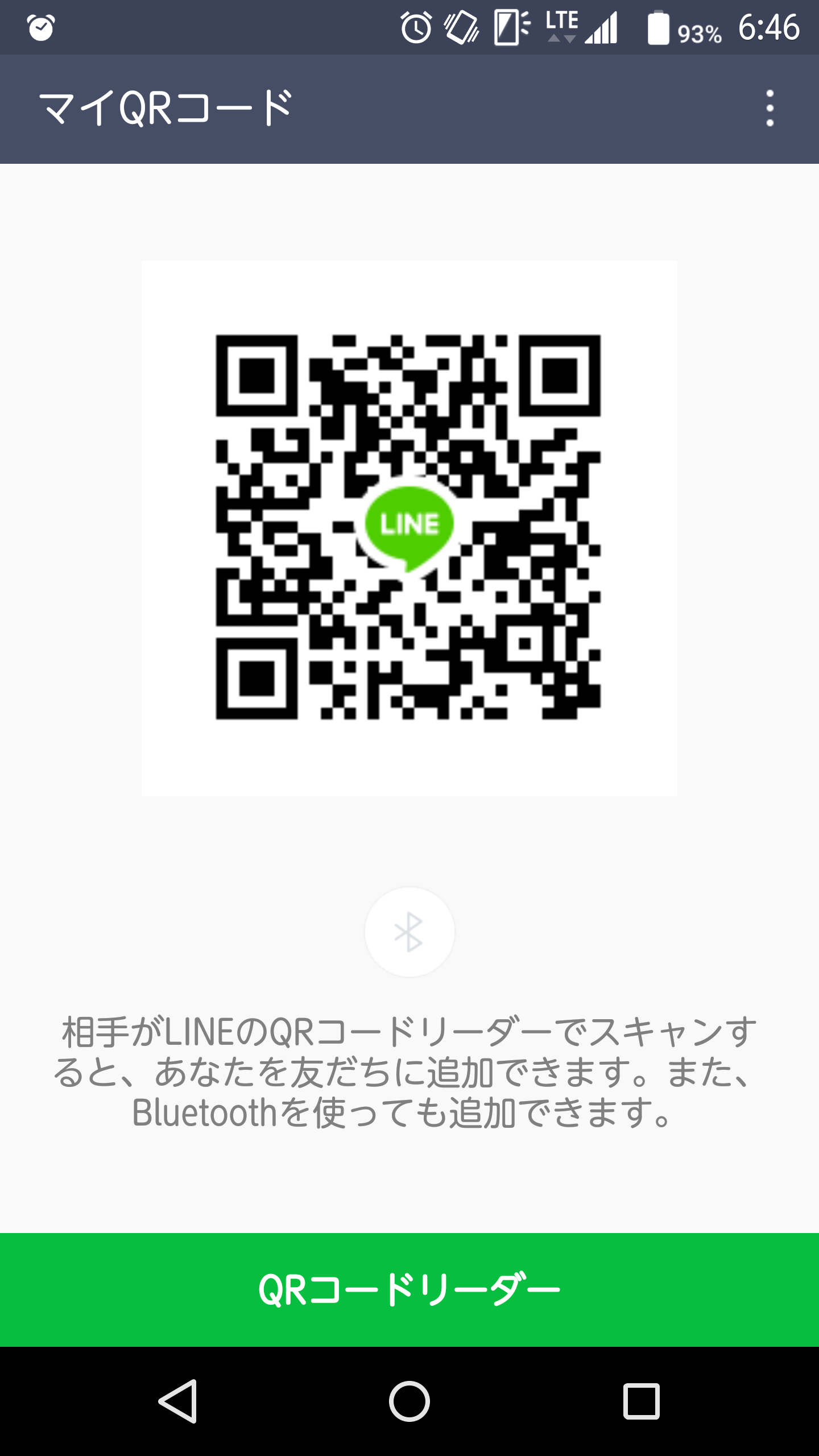This screenshot has width=819, height=1456.
Task: Tap the system home button
Action: [409, 1401]
